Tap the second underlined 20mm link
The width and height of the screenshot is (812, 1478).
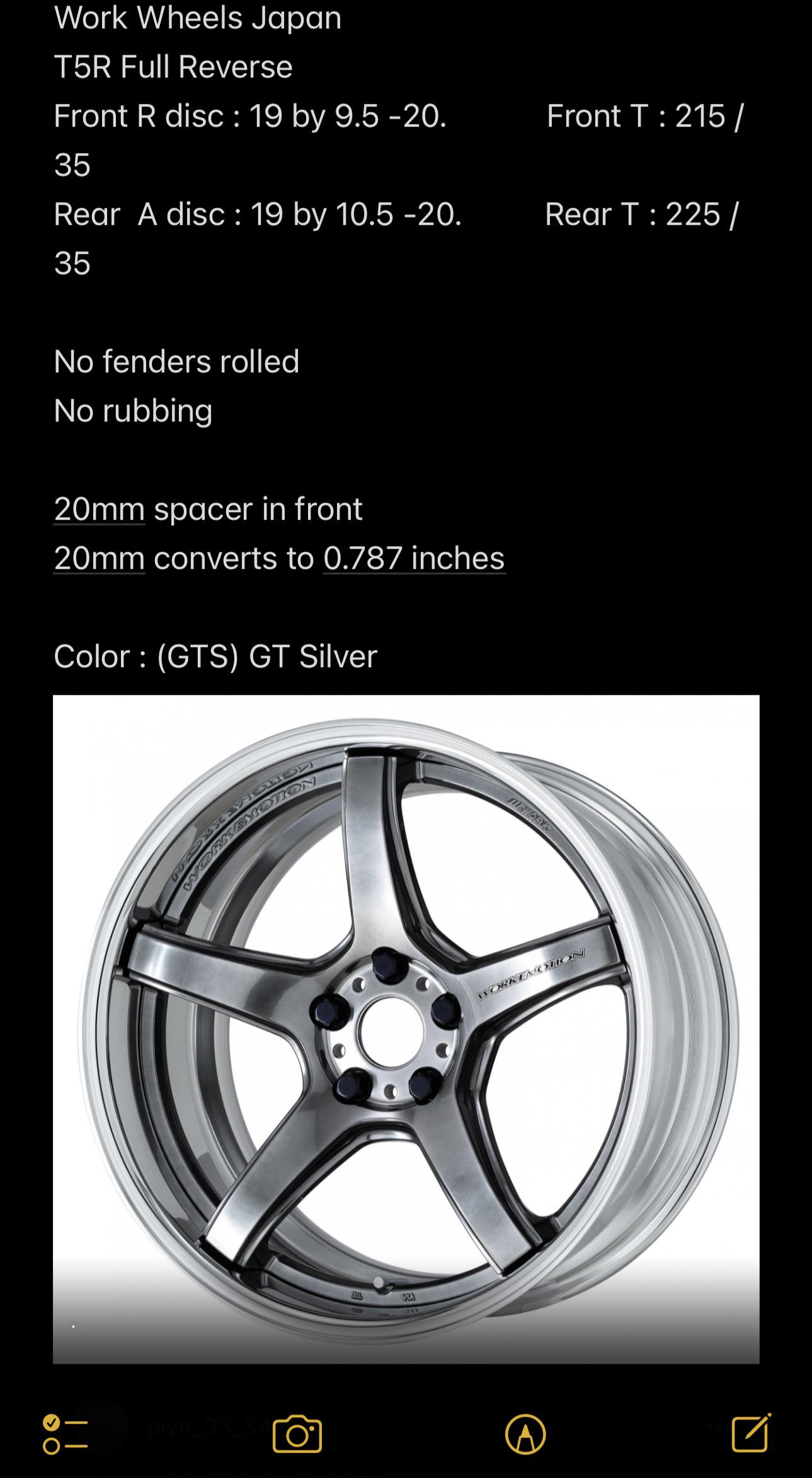[x=98, y=557]
